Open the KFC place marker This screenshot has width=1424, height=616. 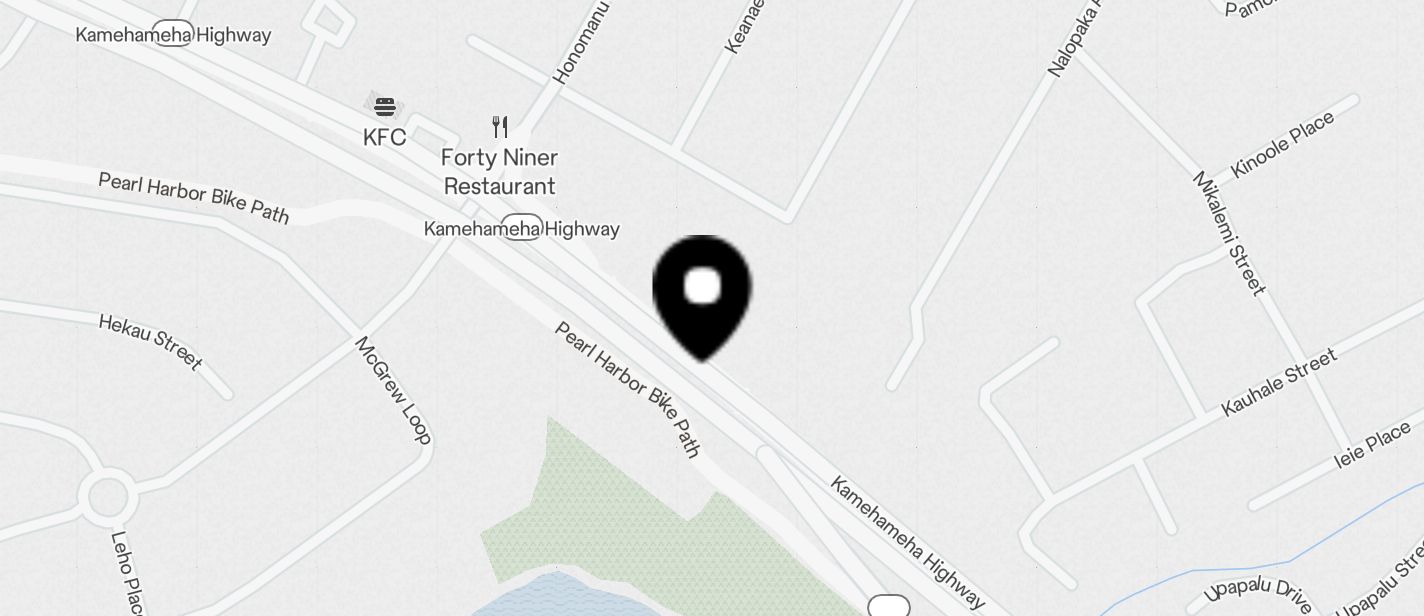click(x=385, y=108)
